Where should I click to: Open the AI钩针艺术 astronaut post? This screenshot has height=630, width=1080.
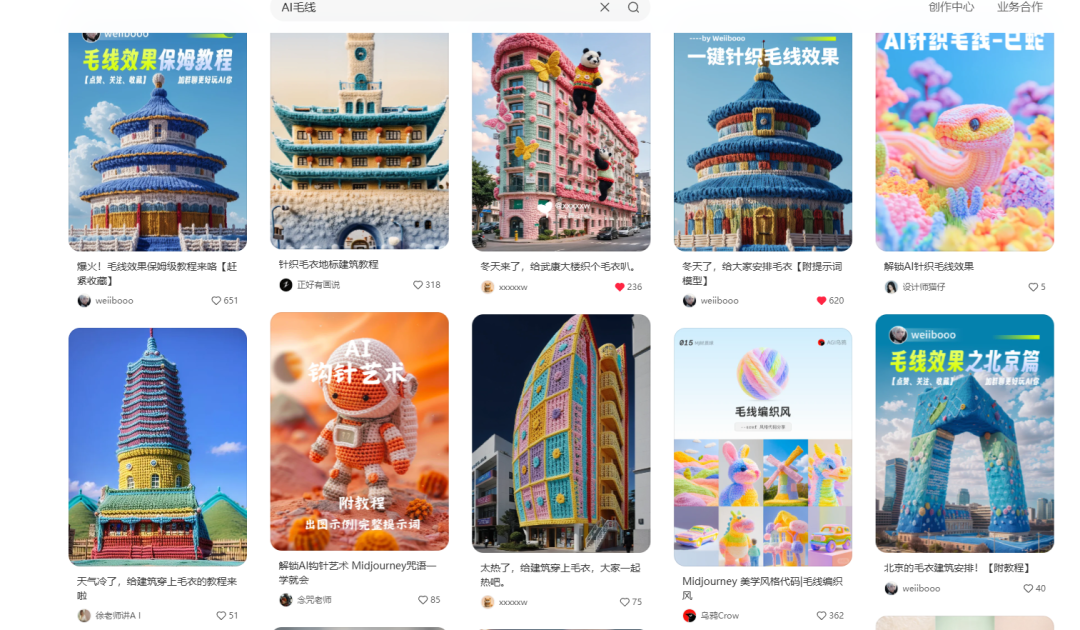pyautogui.click(x=359, y=430)
